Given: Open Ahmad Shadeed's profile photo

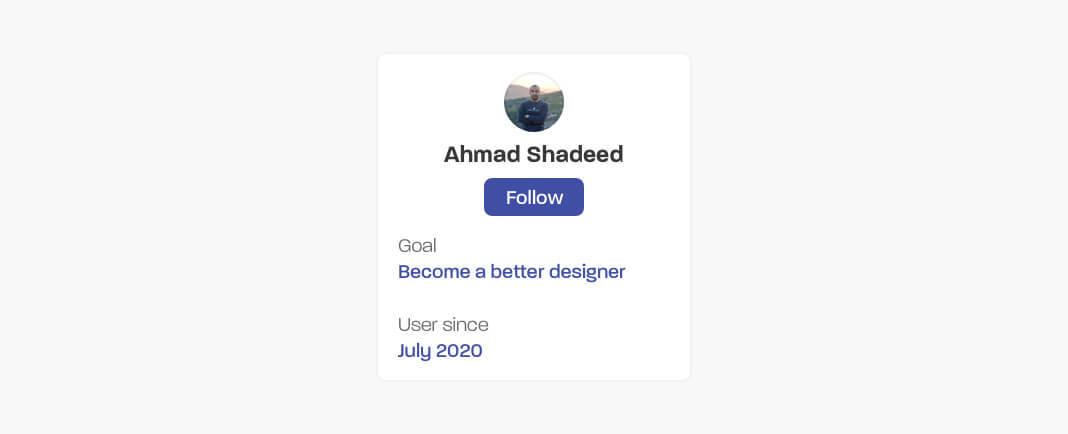Looking at the screenshot, I should tap(533, 102).
